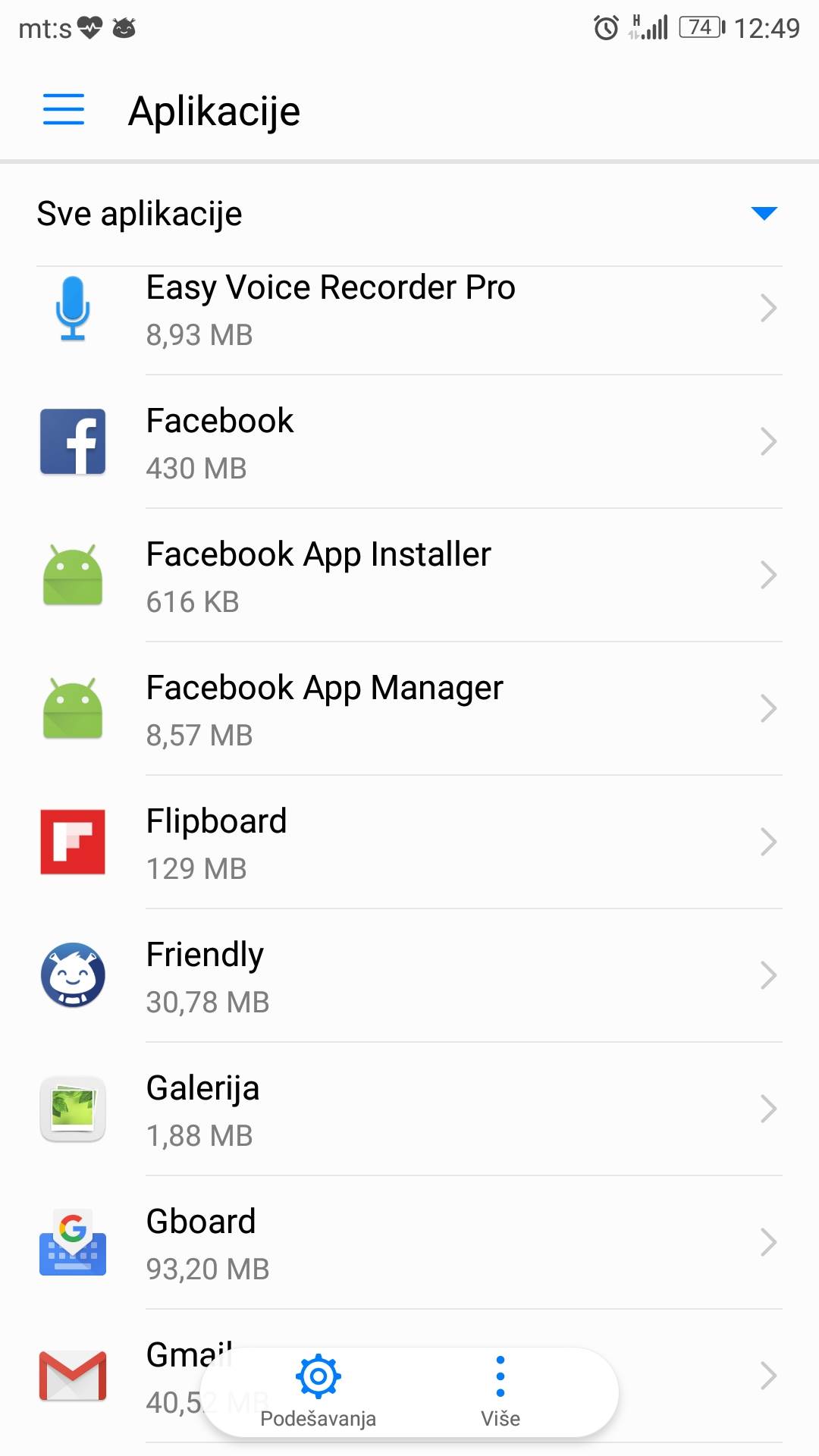The width and height of the screenshot is (819, 1456).
Task: View Gboard app info
Action: pos(409,1244)
